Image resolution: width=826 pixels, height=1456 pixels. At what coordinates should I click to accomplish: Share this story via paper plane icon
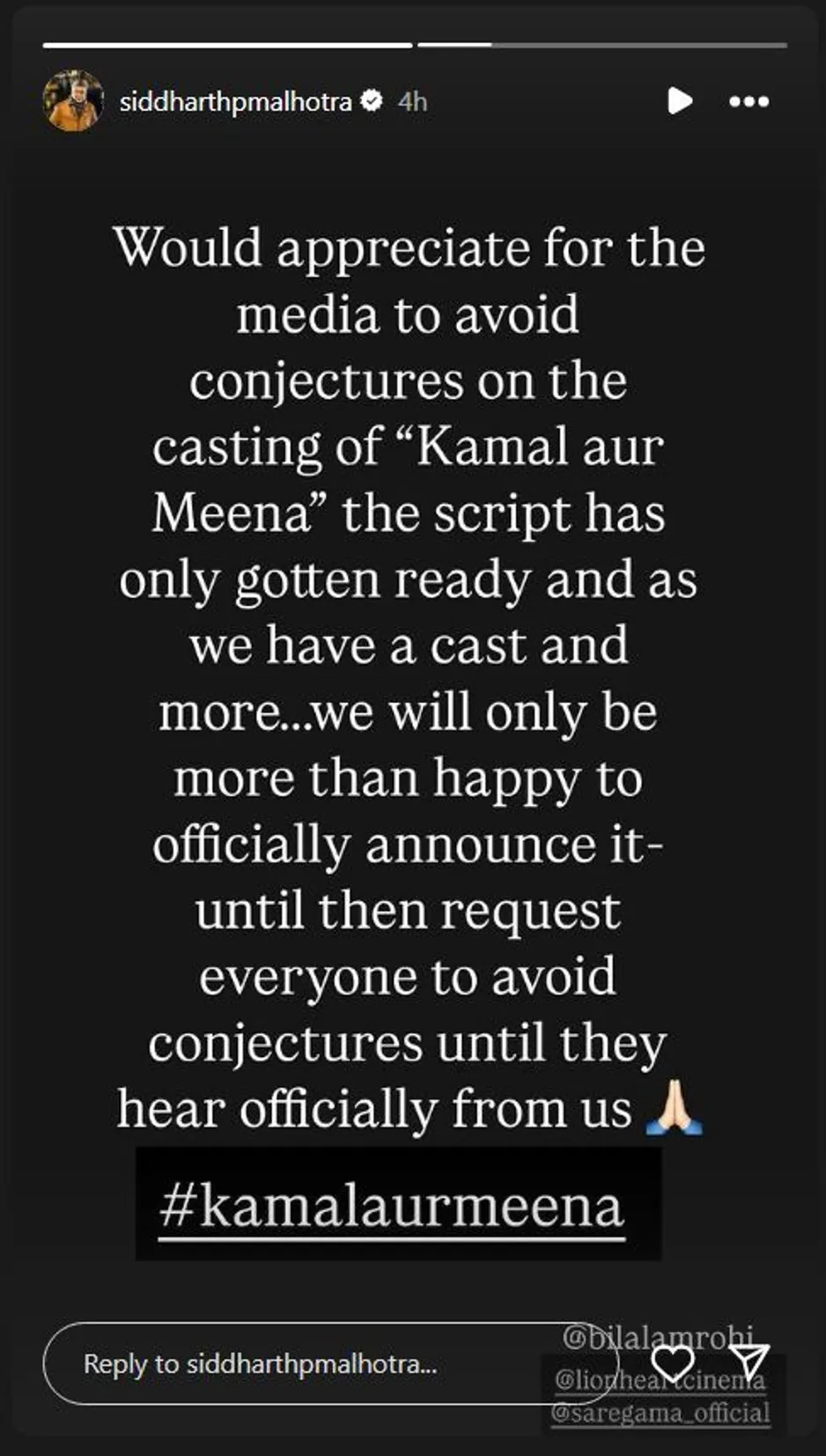pyautogui.click(x=751, y=1361)
